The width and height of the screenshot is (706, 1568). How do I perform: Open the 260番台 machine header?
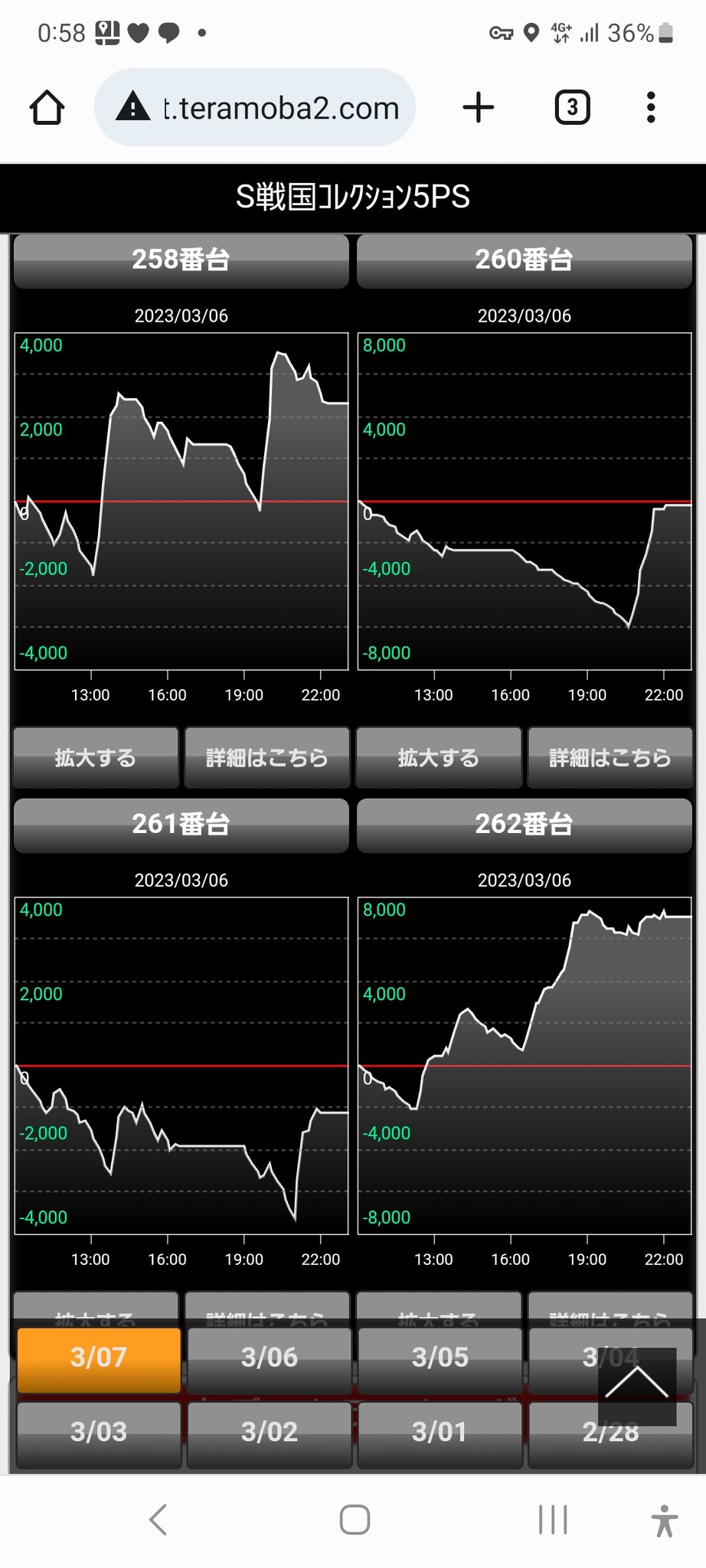point(524,260)
